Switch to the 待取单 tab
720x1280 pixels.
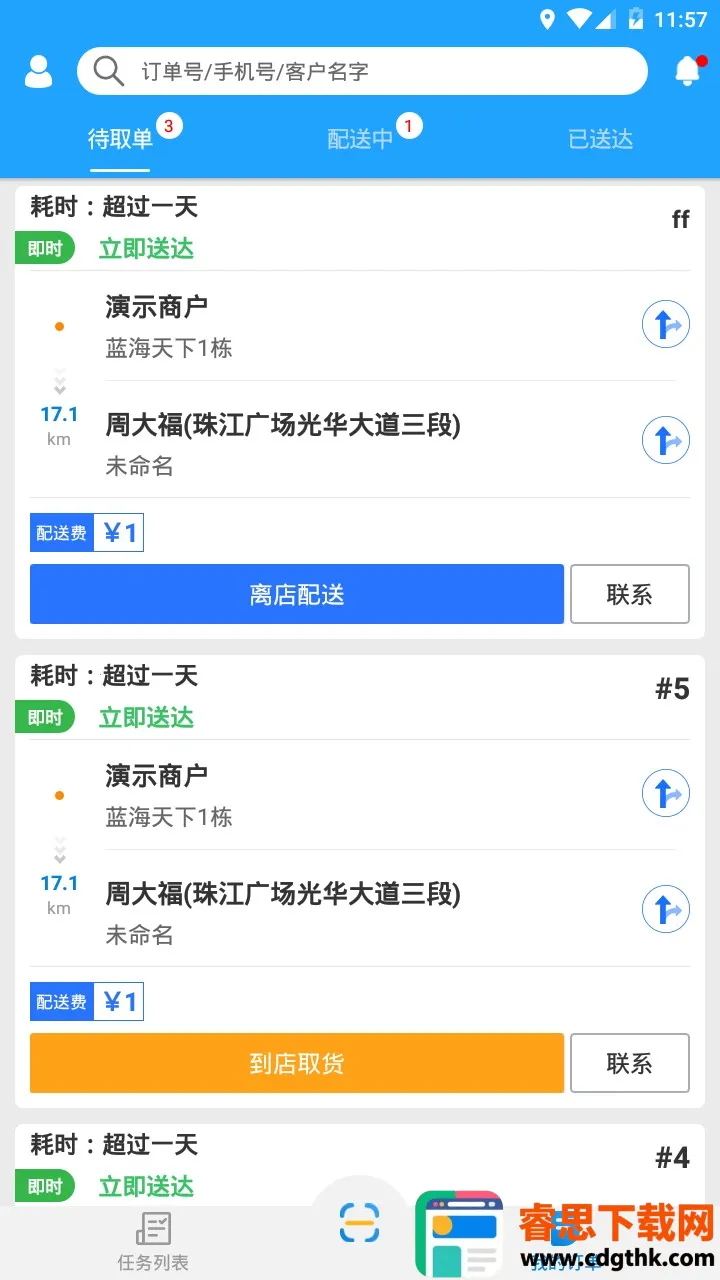[120, 139]
